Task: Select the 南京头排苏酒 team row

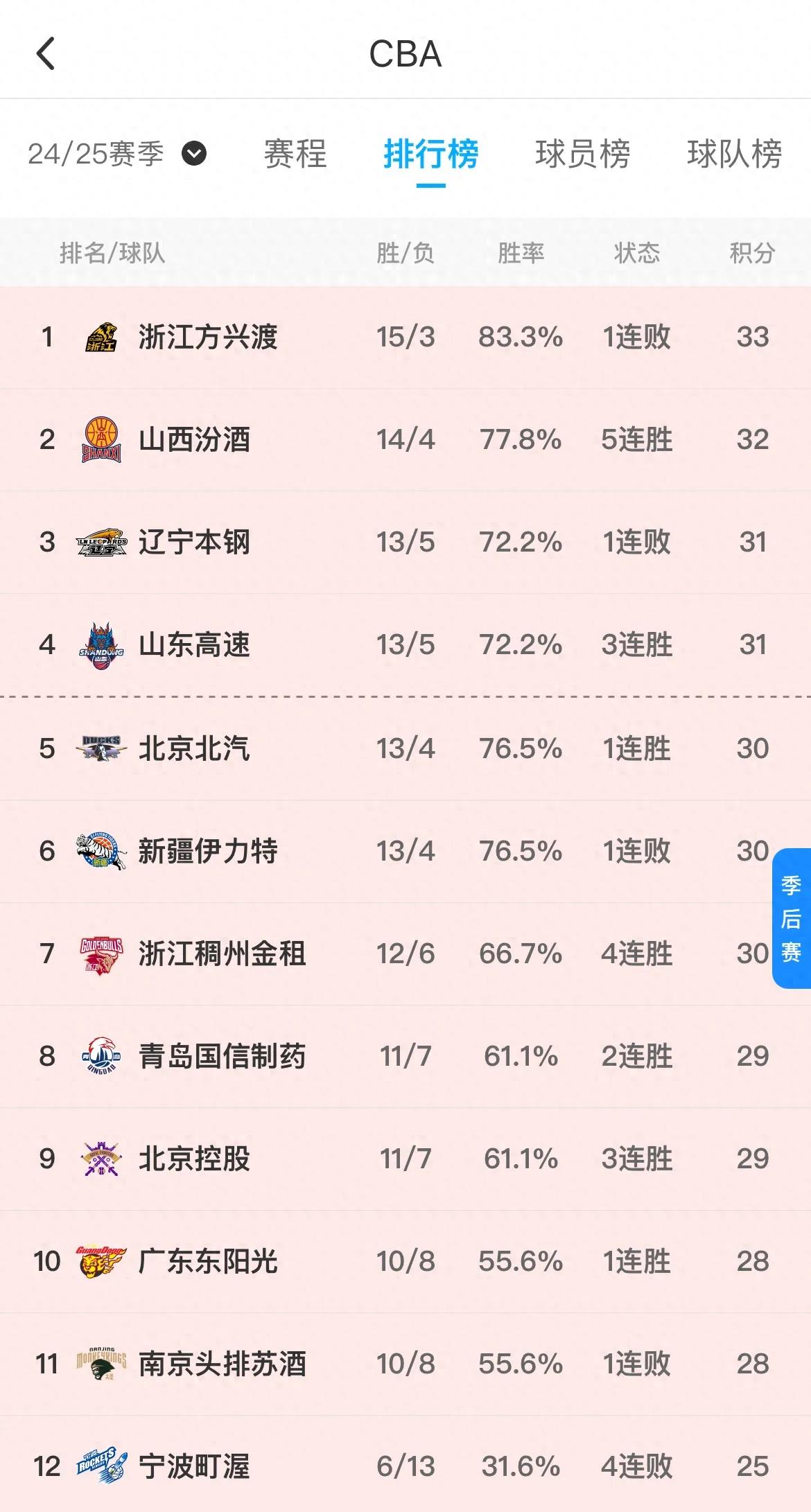Action: 222,1364
